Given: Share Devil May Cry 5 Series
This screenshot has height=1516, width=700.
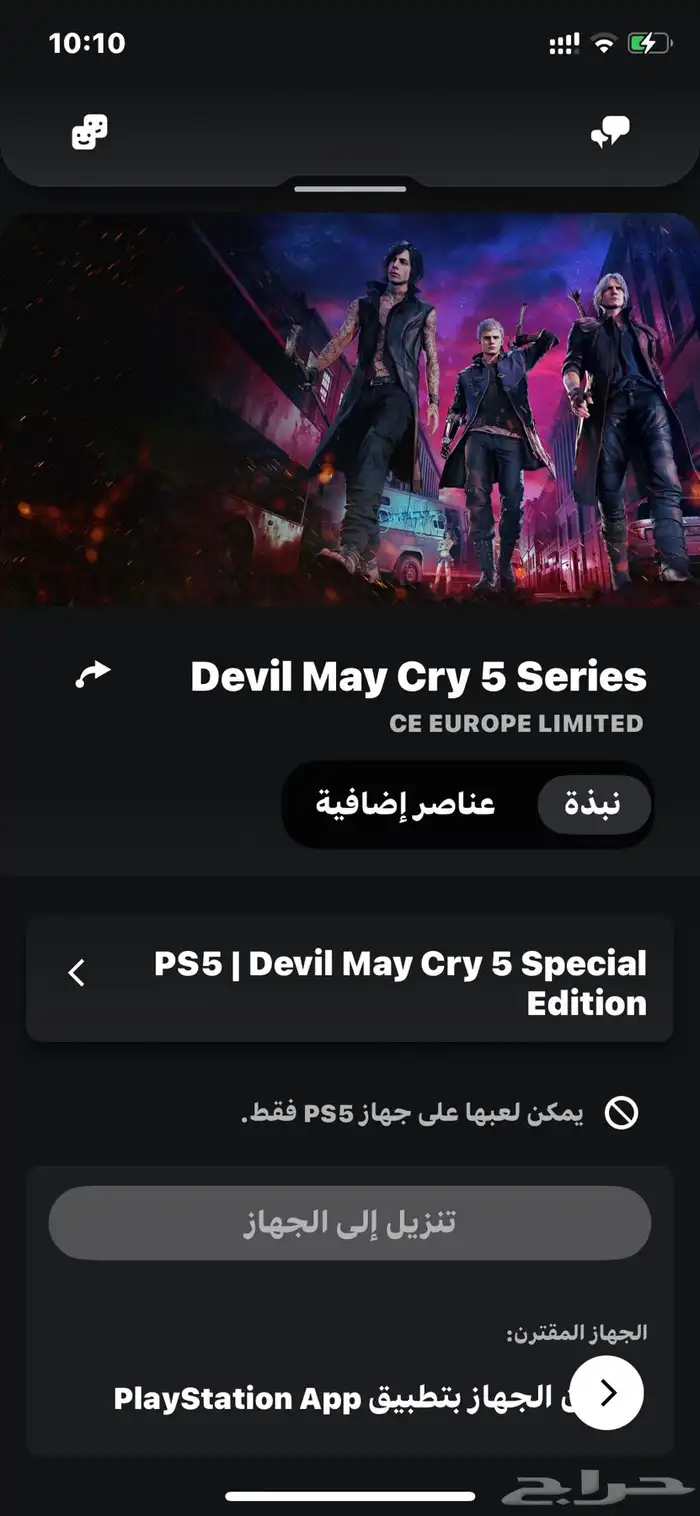Looking at the screenshot, I should click(93, 676).
